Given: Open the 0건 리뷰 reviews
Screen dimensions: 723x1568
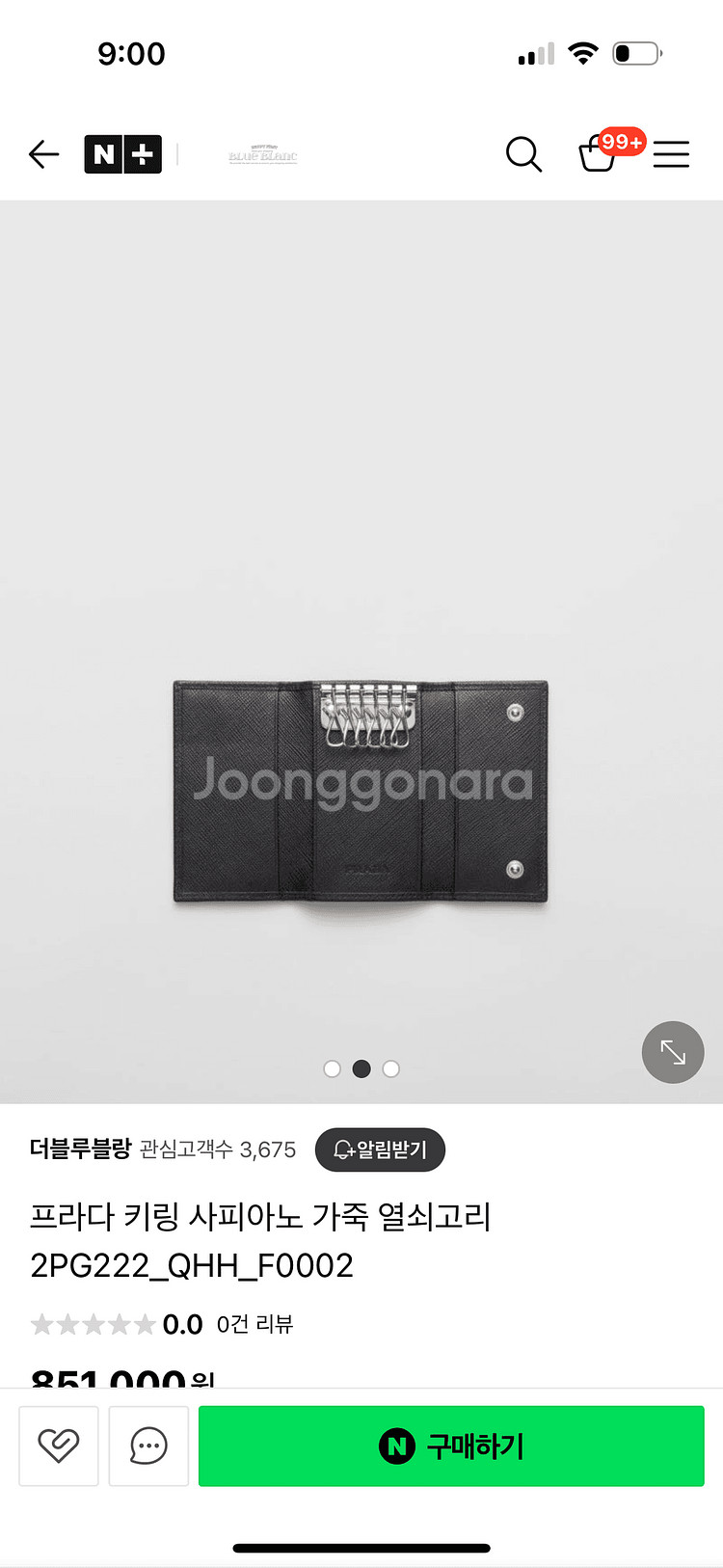Looking at the screenshot, I should (x=254, y=1324).
